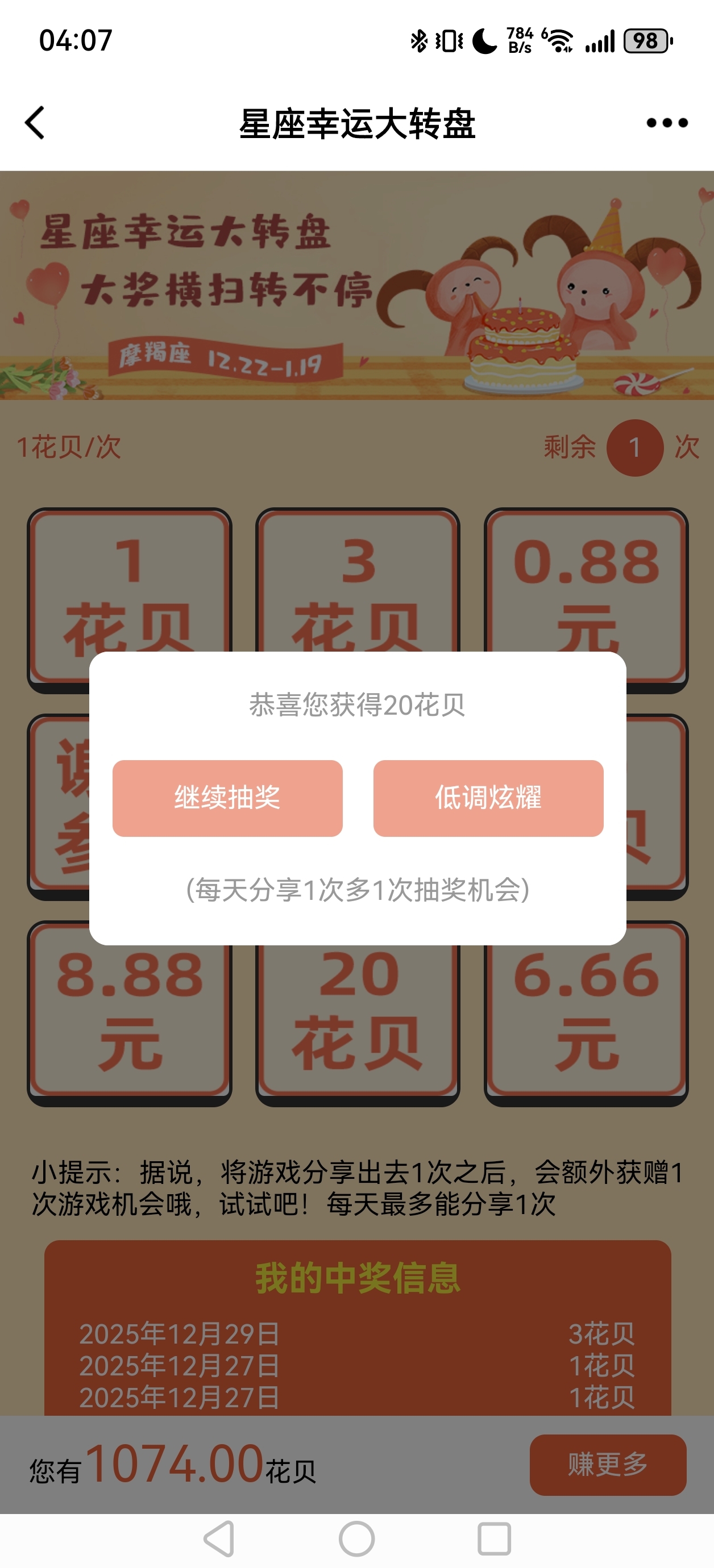Go back using the header arrow

(35, 123)
